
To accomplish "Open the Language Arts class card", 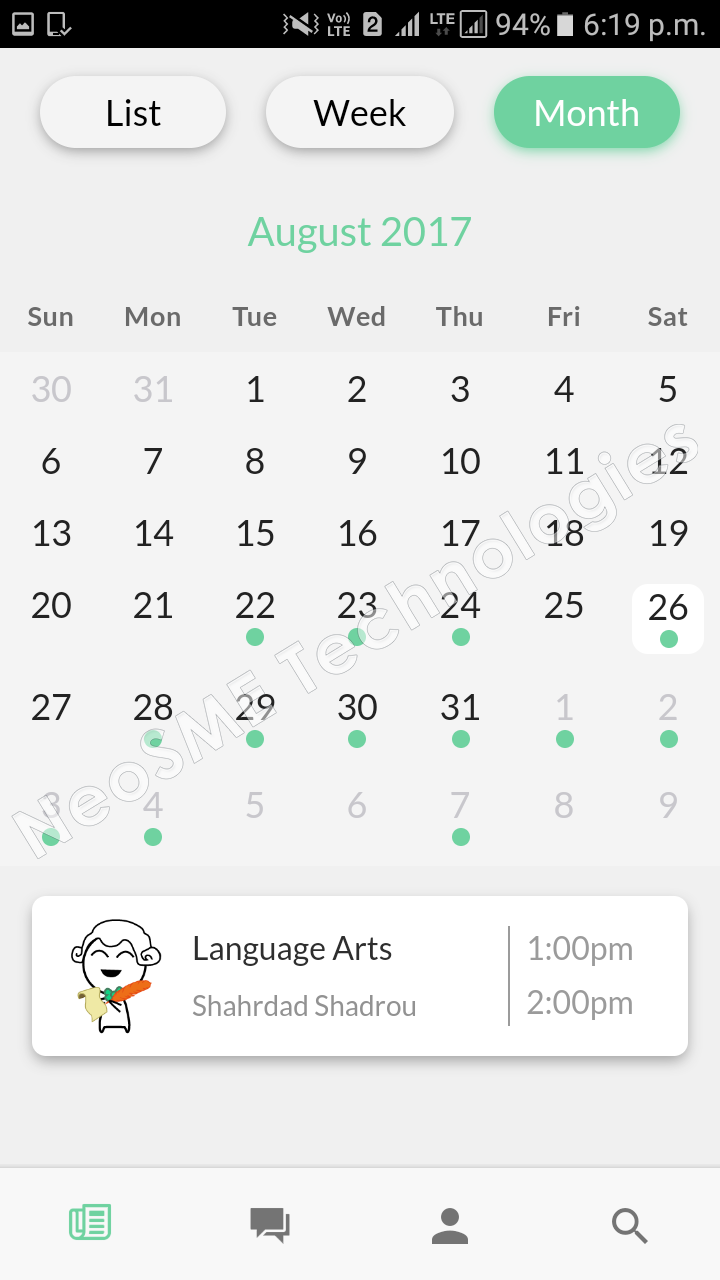I will tap(360, 976).
